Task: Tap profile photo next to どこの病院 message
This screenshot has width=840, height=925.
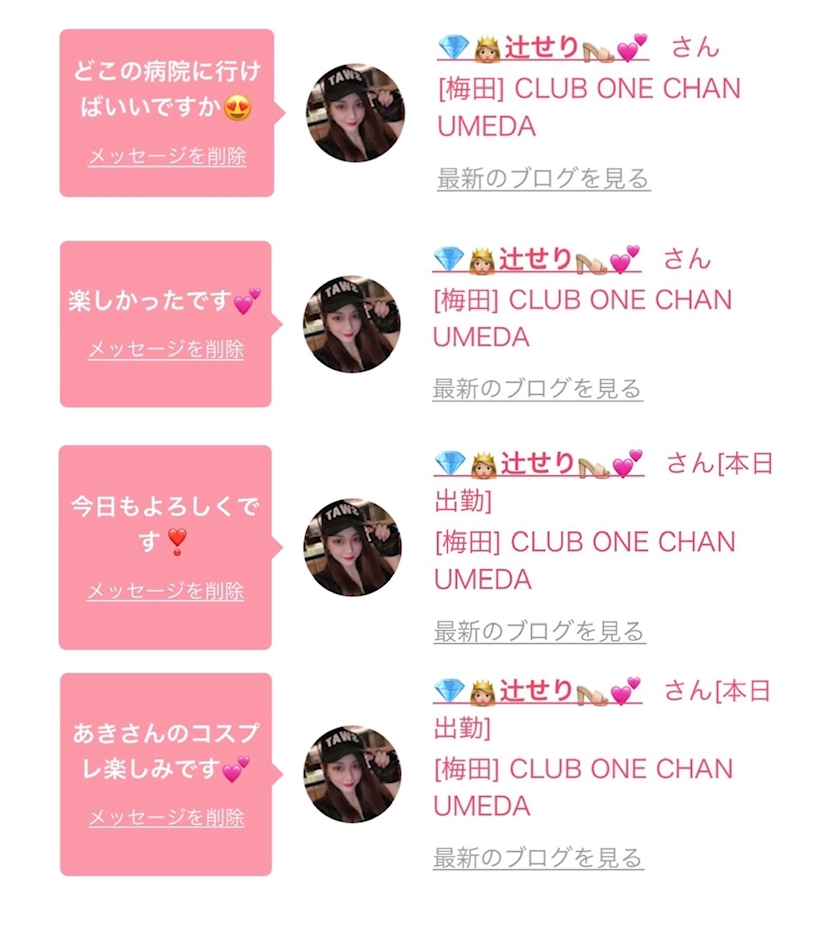Action: [355, 113]
